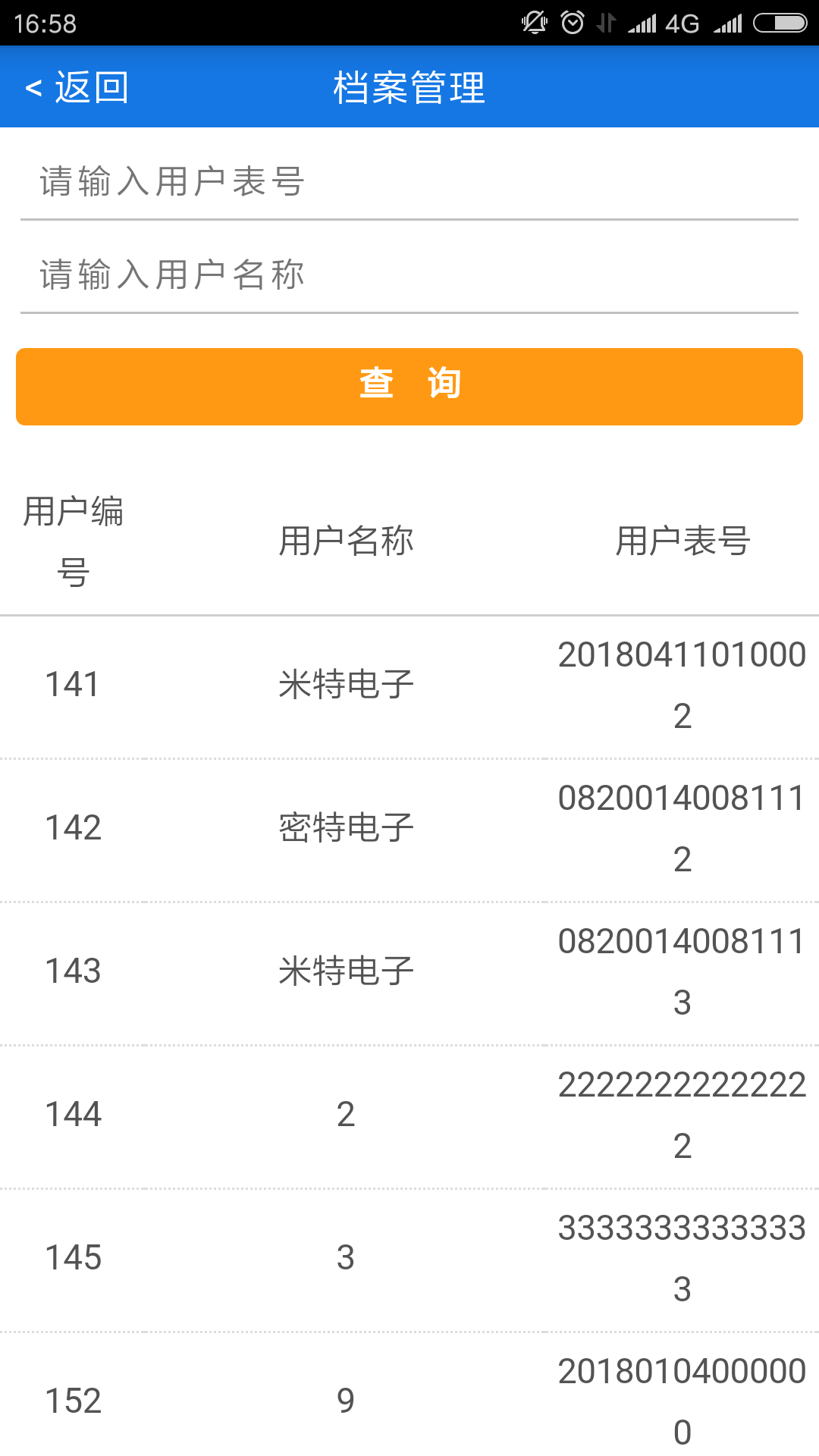Focus the 请输入用户名称 field

[x=409, y=275]
